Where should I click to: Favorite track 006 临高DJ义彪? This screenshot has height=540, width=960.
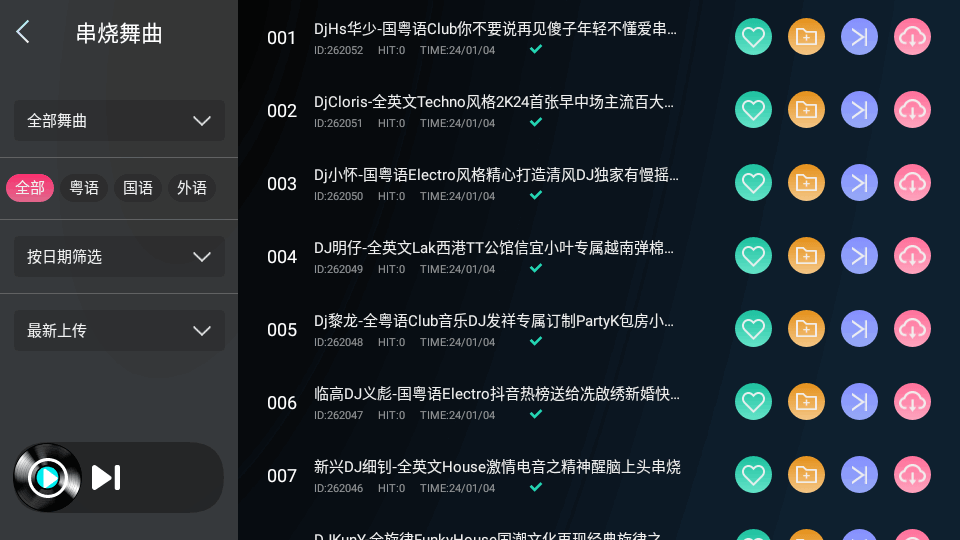[754, 402]
